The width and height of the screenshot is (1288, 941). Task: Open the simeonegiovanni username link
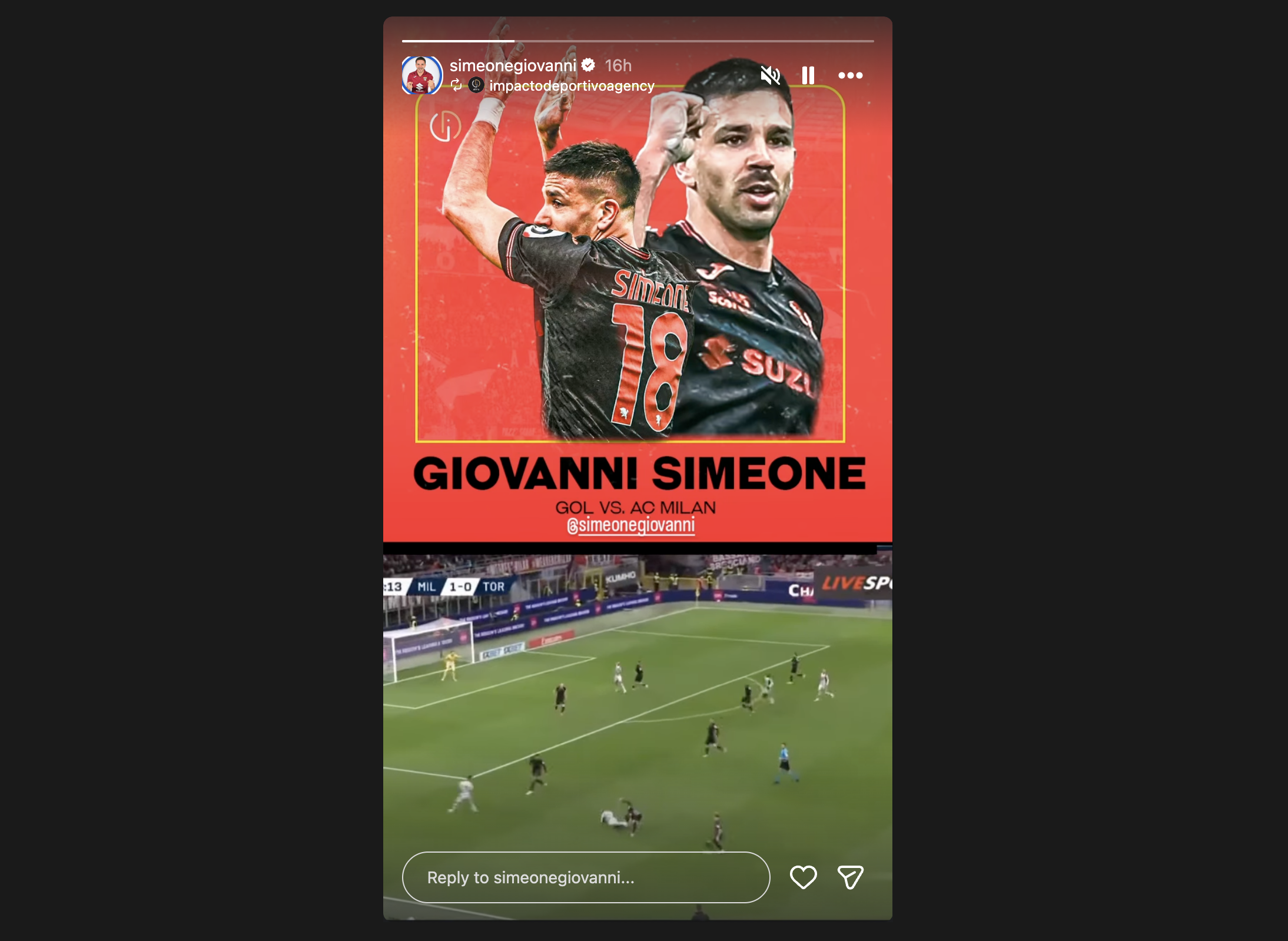point(513,65)
